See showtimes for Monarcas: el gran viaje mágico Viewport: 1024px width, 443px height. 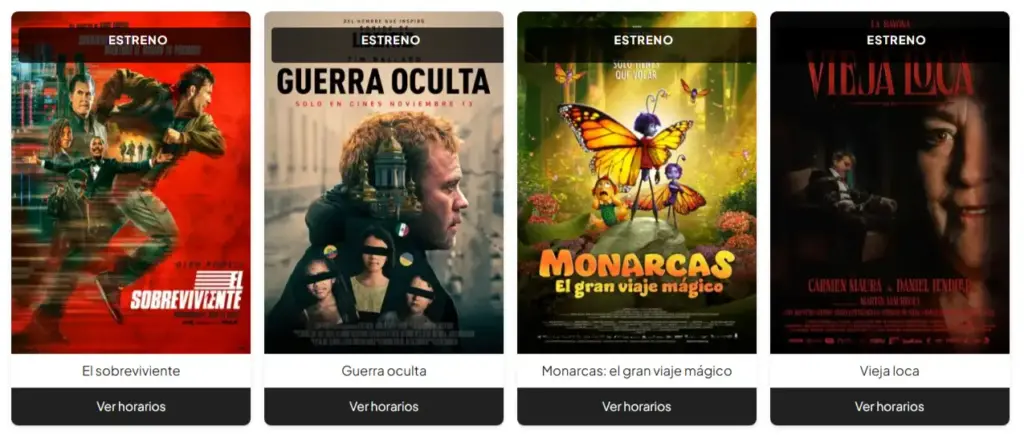coord(637,407)
